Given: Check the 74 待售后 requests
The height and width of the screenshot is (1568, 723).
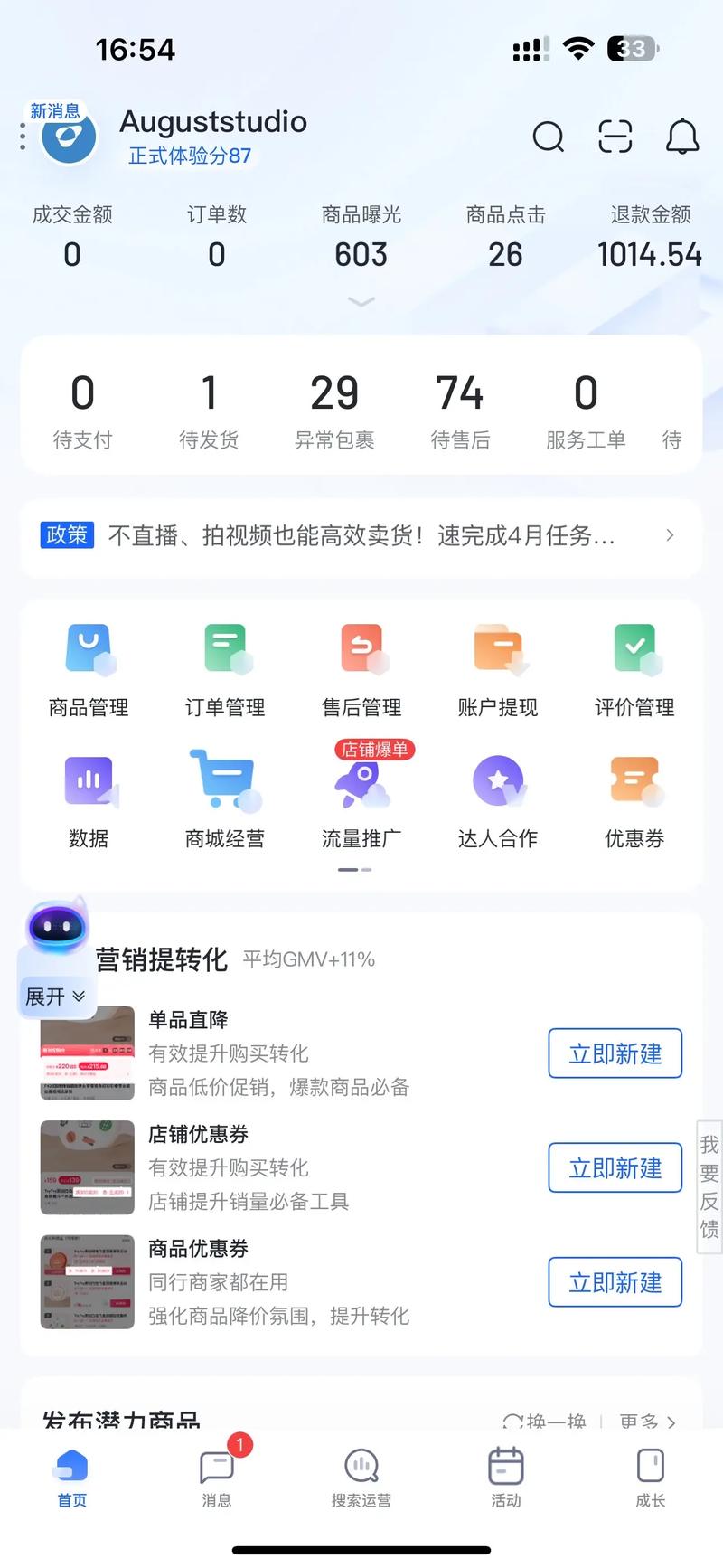Looking at the screenshot, I should (x=460, y=410).
